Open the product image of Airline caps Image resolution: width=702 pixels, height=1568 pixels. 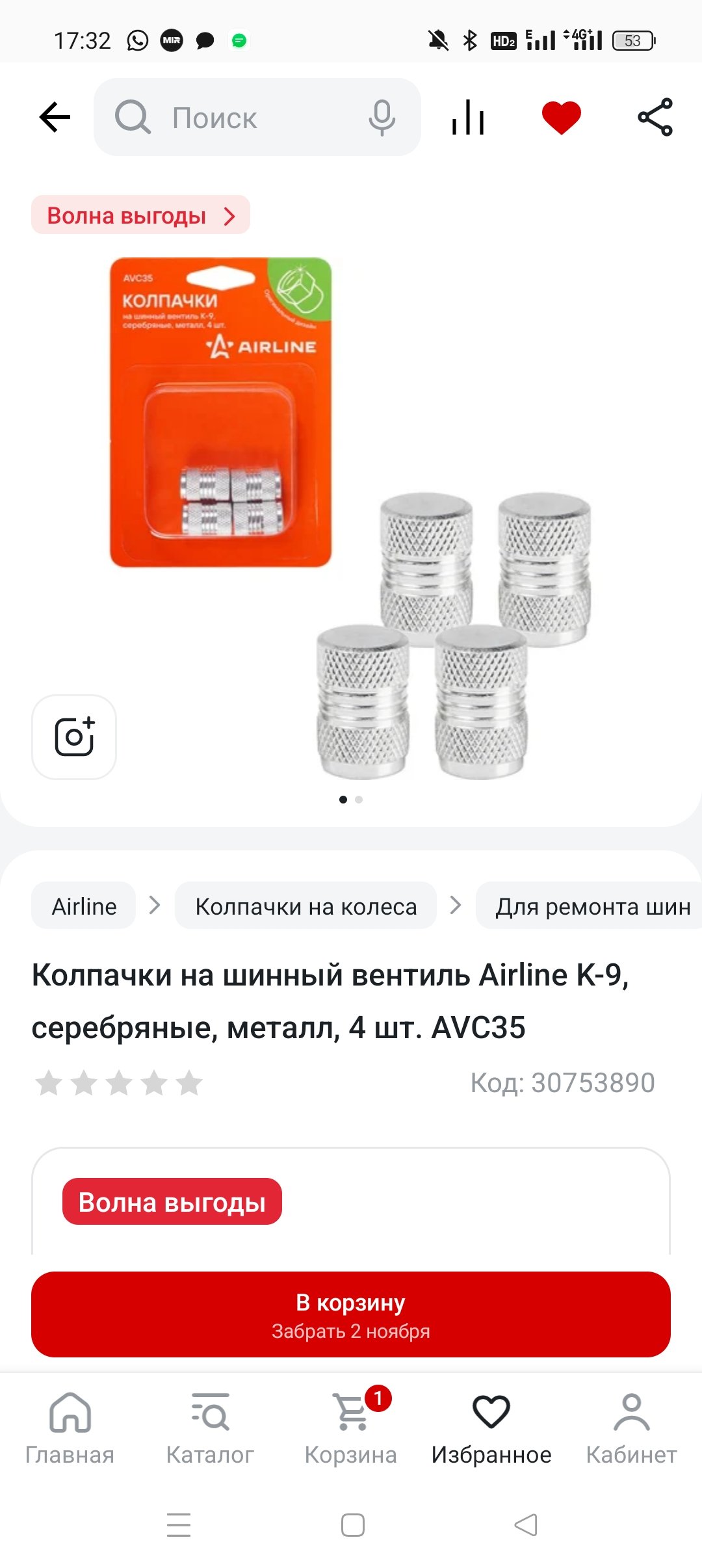[351, 520]
